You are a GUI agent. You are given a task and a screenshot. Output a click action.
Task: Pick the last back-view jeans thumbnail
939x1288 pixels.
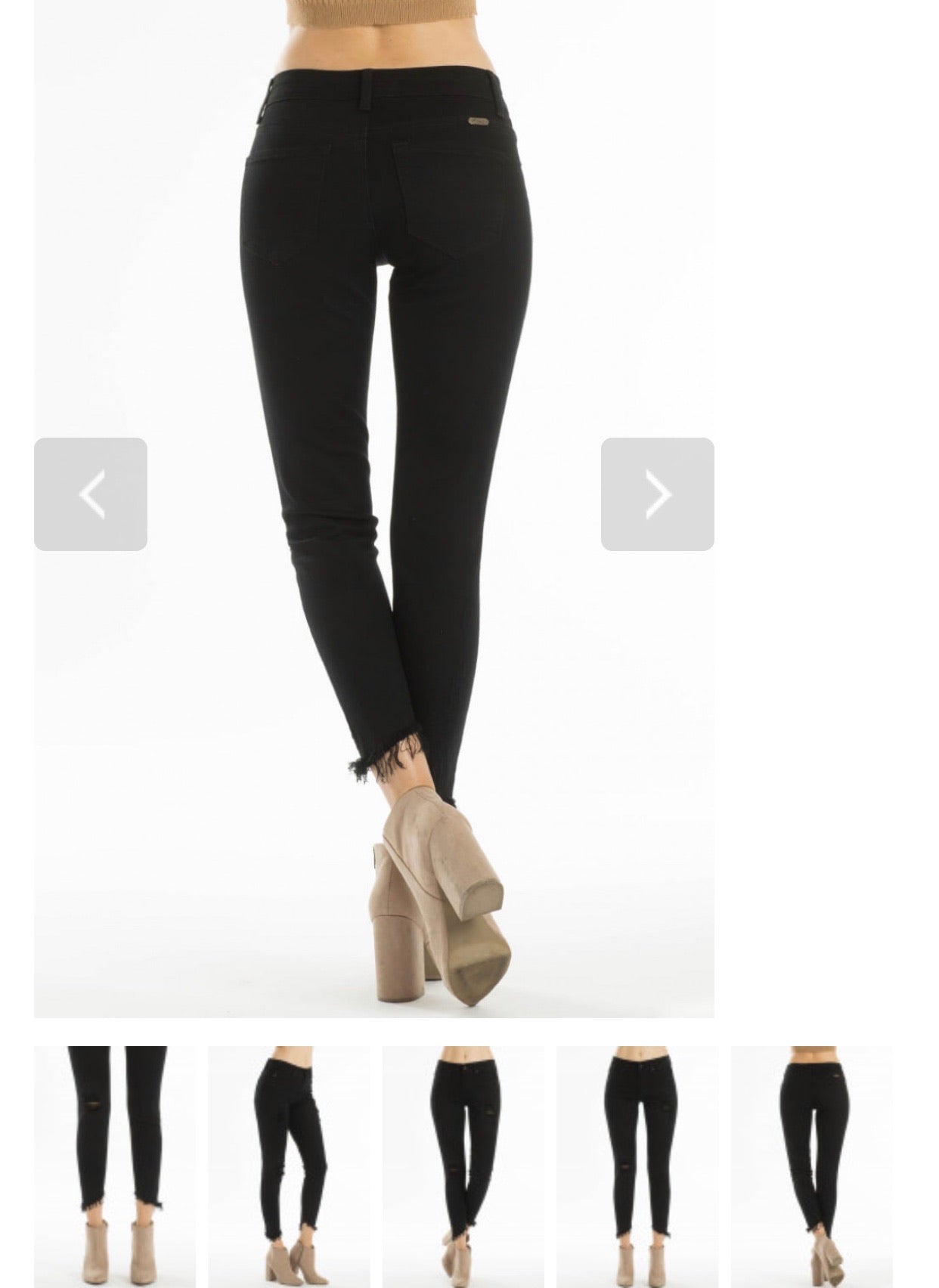810,1166
